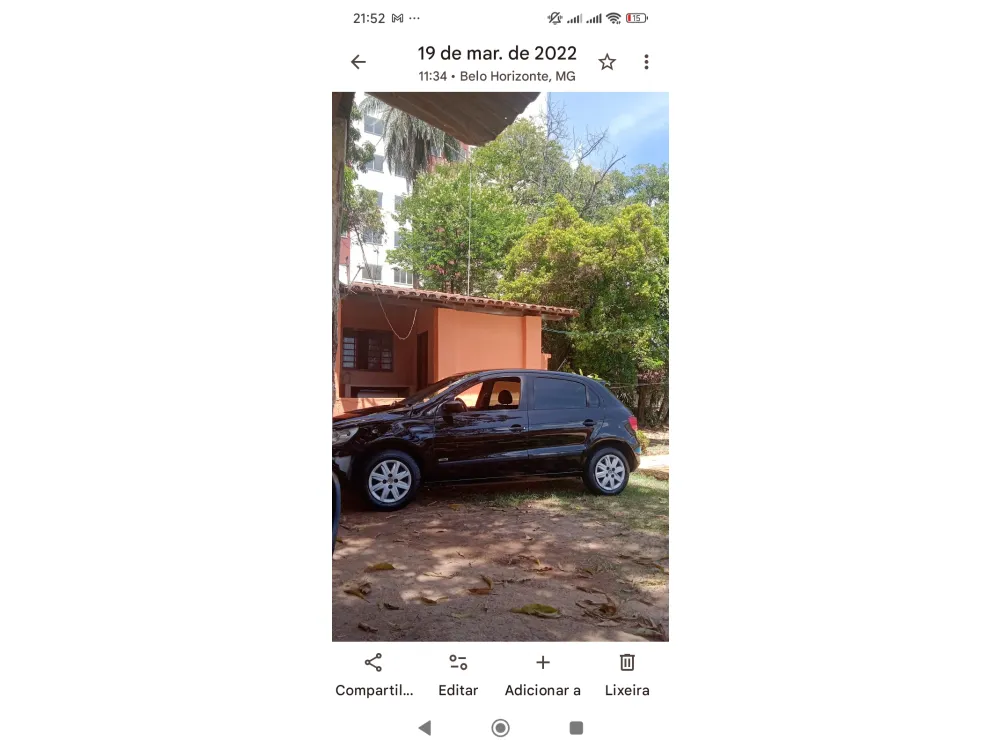Screen dimensions: 1000x750
Task: Open the Editar photo editor
Action: tap(458, 673)
